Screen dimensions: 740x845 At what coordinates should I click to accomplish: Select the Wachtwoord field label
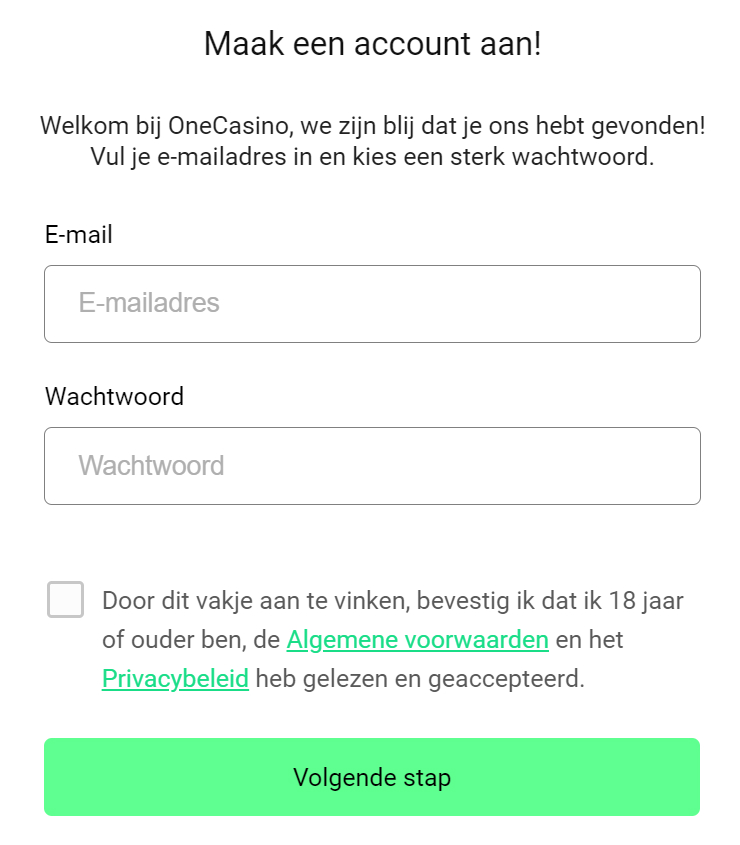tap(113, 396)
